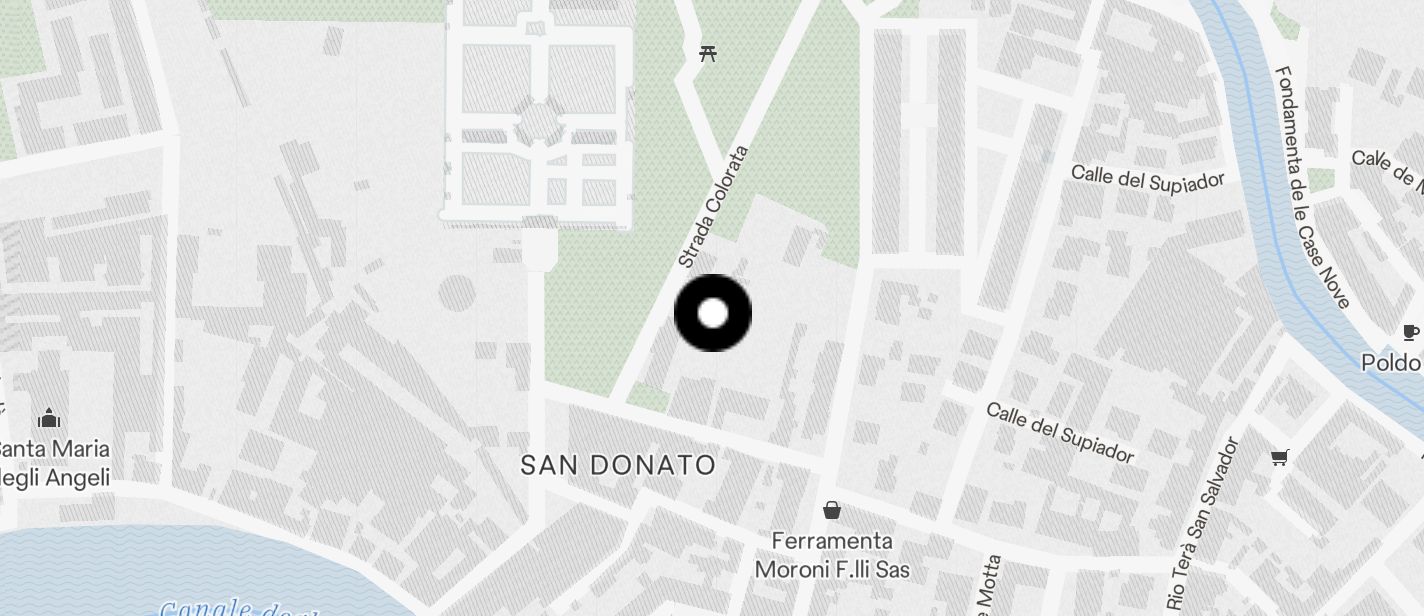This screenshot has height=616, width=1424.
Task: Select the shopping cart store marker
Action: click(x=1279, y=458)
